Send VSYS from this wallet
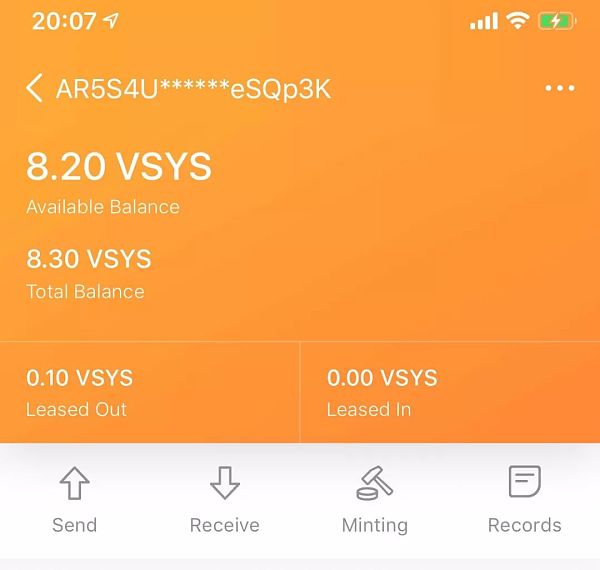 75,500
